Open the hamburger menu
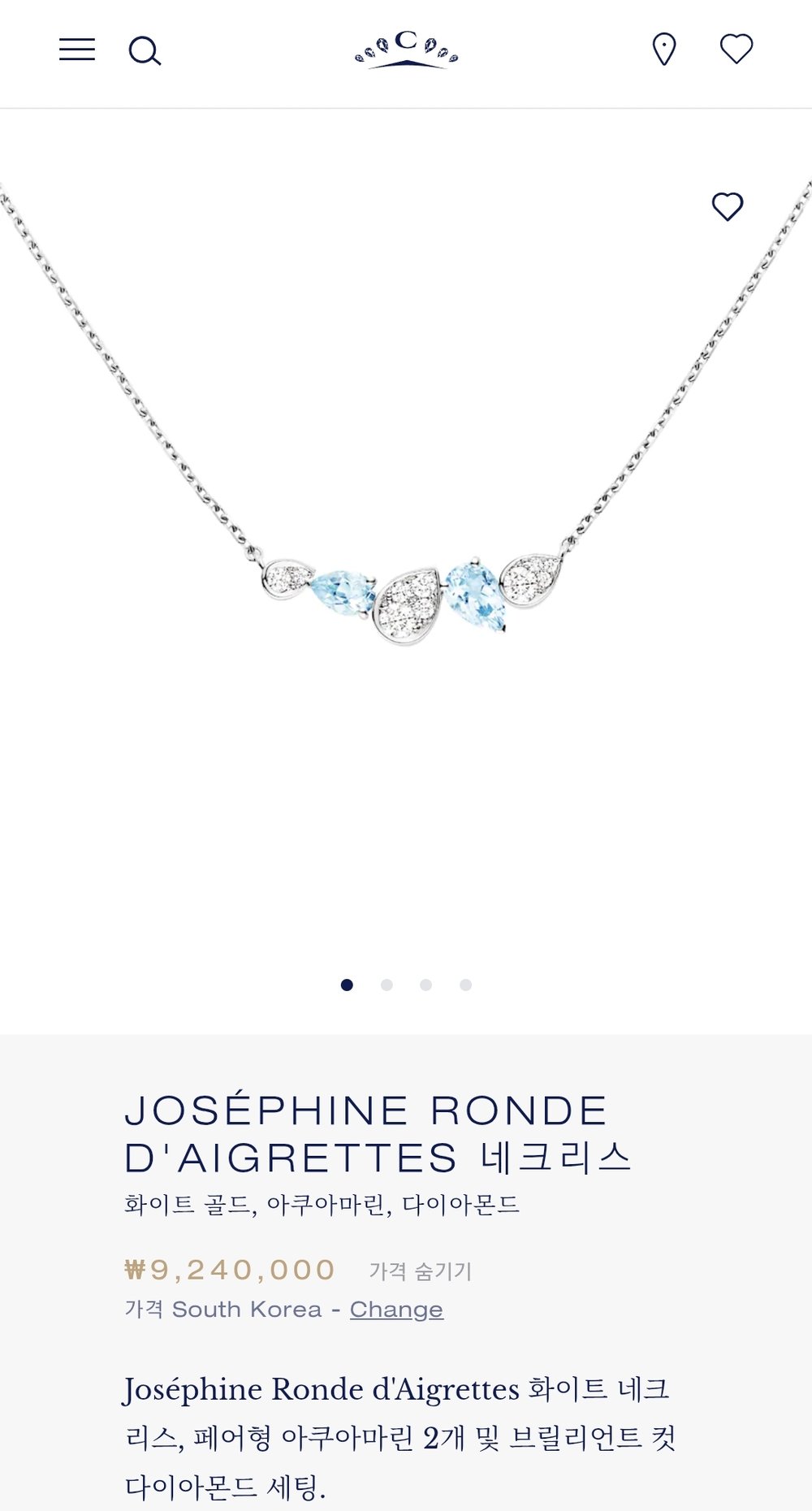The image size is (812, 1511). pyautogui.click(x=77, y=50)
